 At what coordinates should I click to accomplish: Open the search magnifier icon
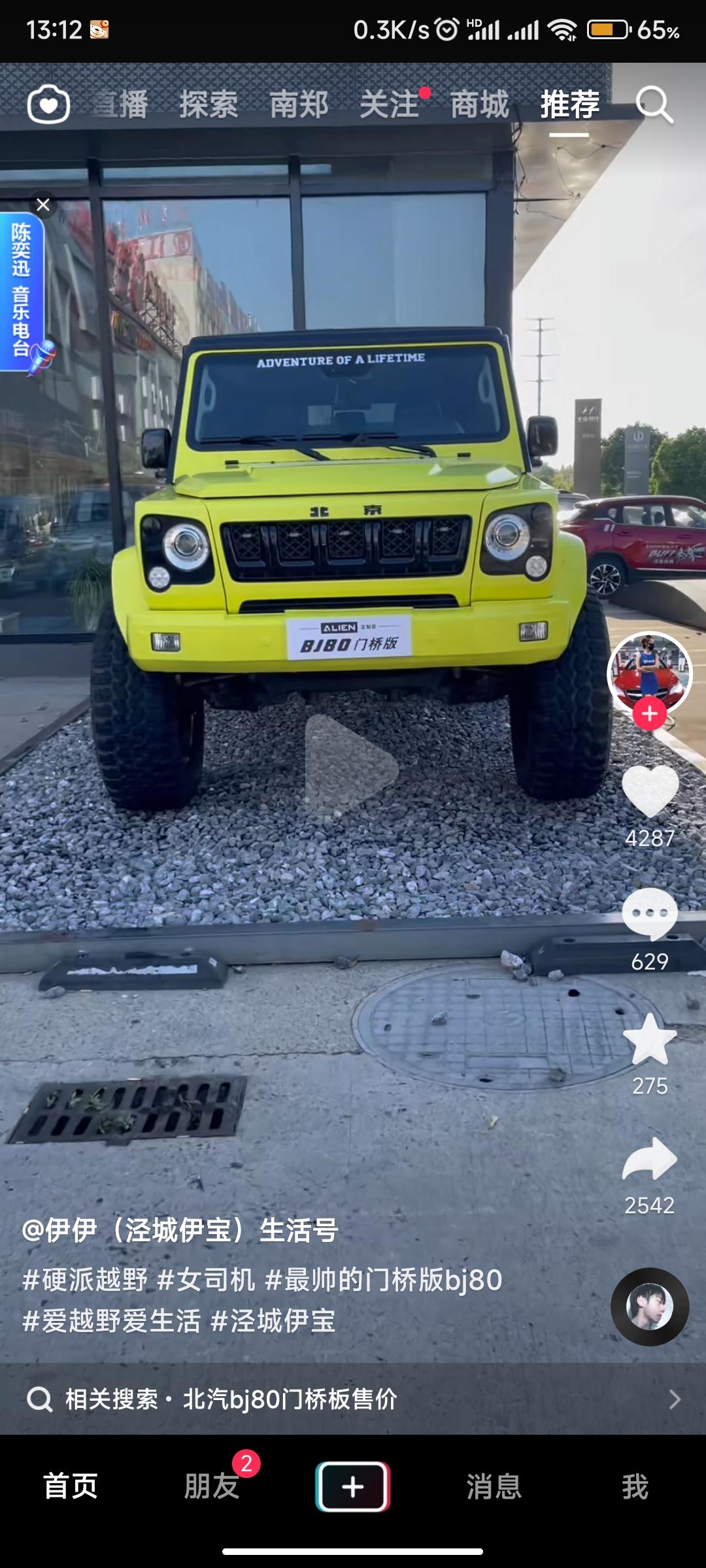click(x=654, y=105)
